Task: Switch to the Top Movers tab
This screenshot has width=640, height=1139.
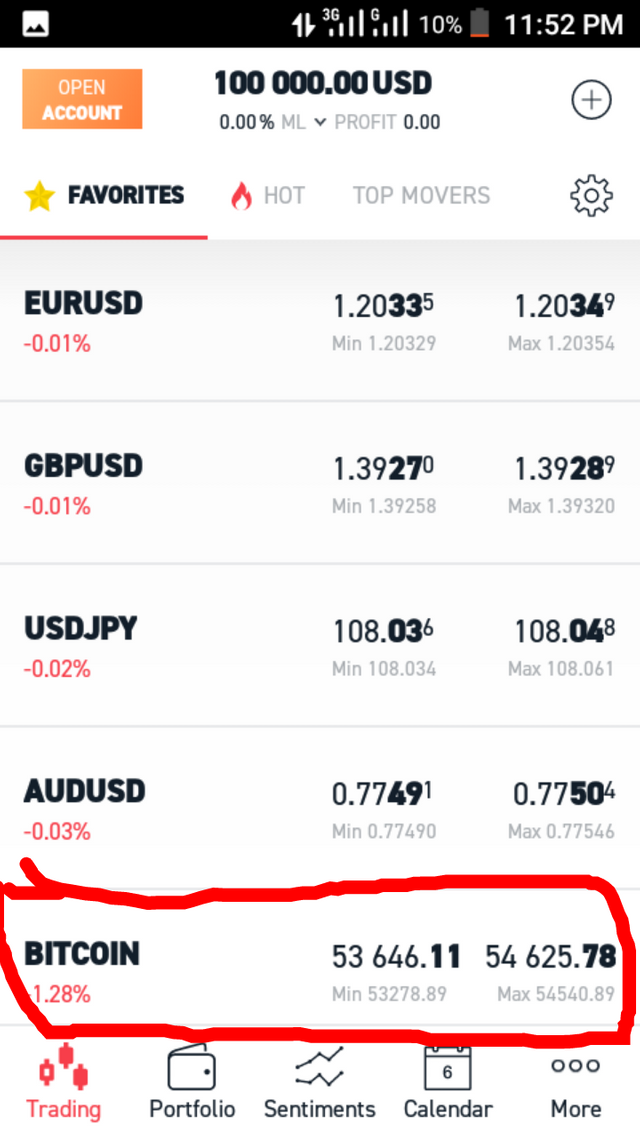Action: 421,195
